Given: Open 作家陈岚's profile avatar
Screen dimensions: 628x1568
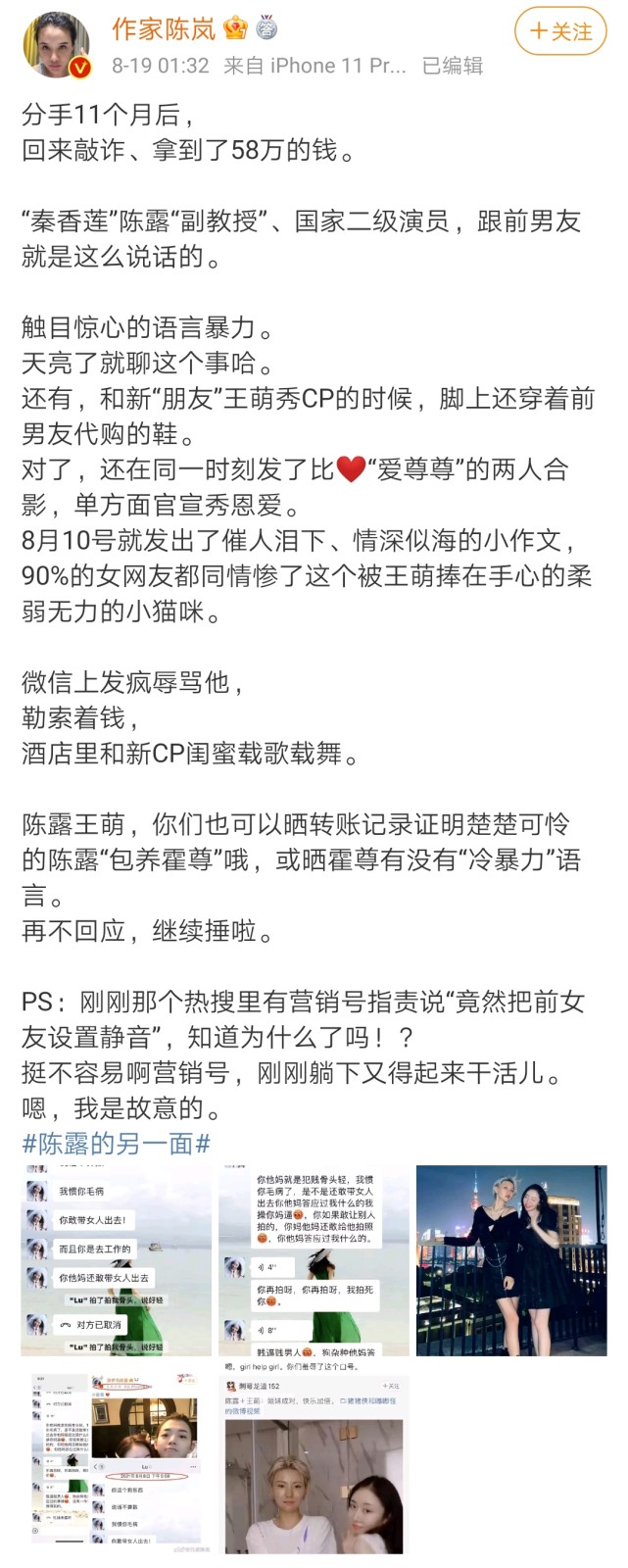Looking at the screenshot, I should click(x=57, y=46).
